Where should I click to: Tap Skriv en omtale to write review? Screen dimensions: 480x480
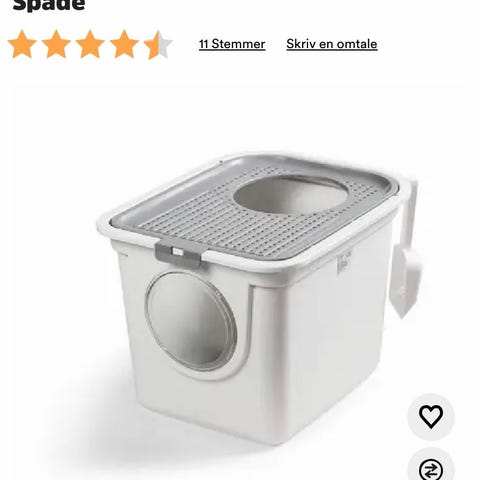(x=332, y=44)
